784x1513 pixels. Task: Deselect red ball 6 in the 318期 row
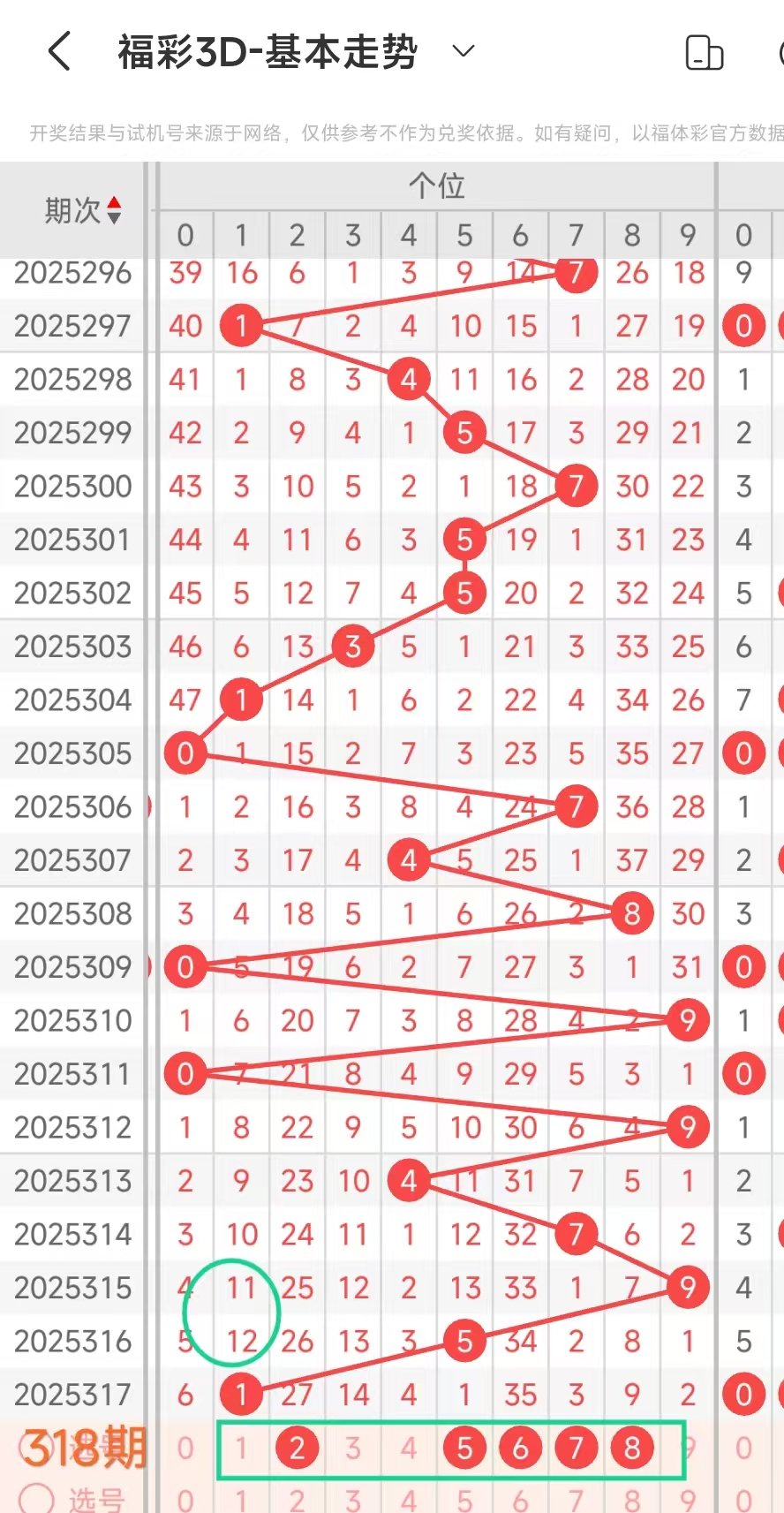[x=520, y=1448]
